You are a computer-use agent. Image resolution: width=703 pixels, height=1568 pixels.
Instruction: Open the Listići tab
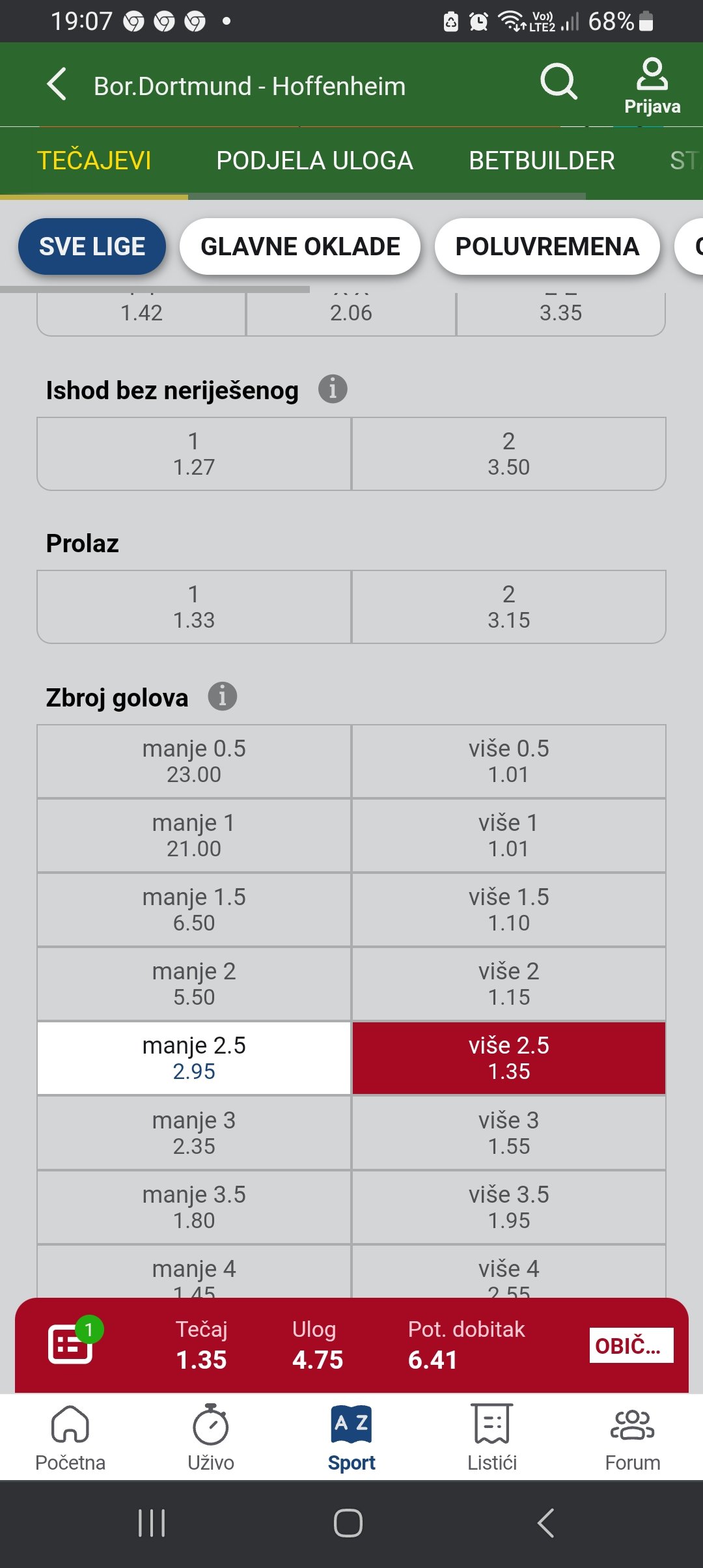(x=492, y=1438)
